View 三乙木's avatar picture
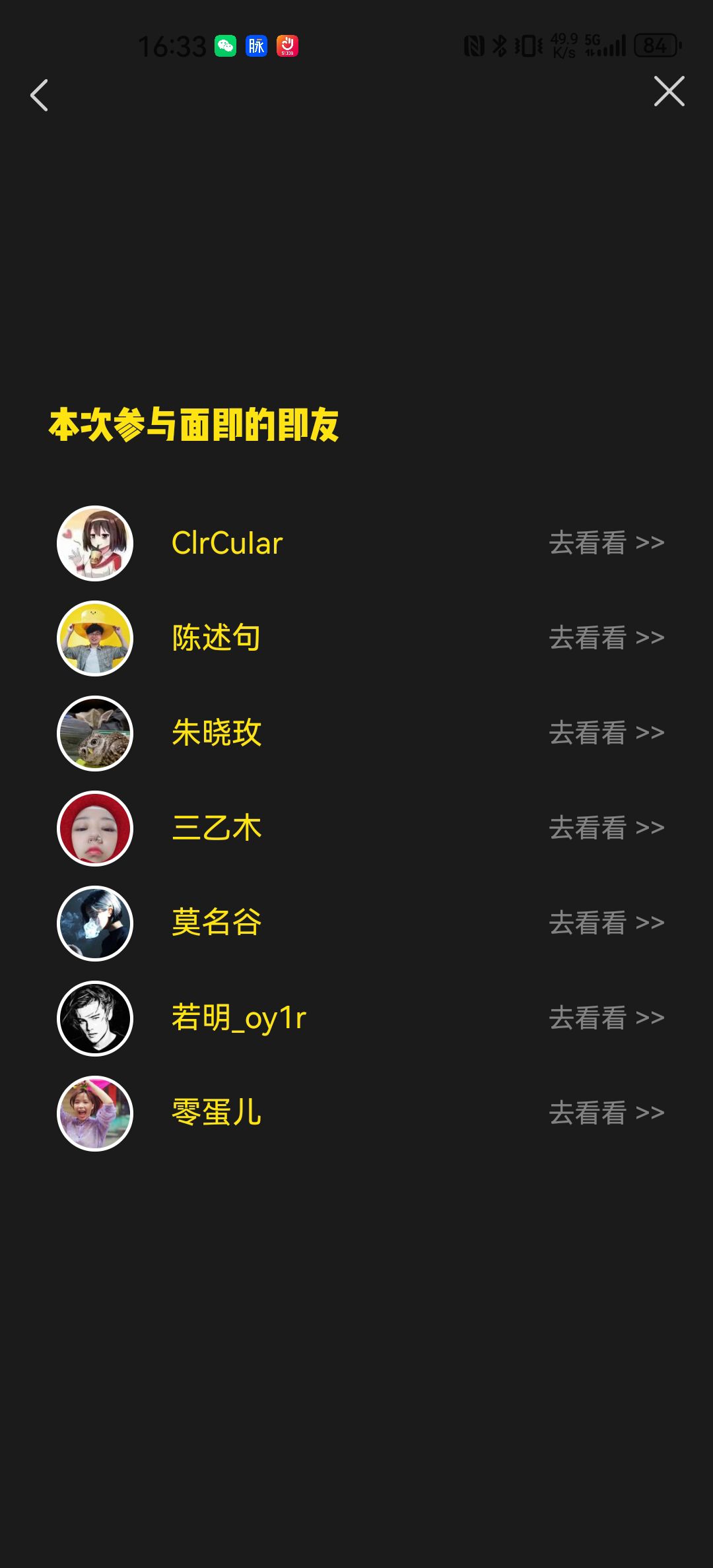The image size is (713, 1568). point(95,828)
